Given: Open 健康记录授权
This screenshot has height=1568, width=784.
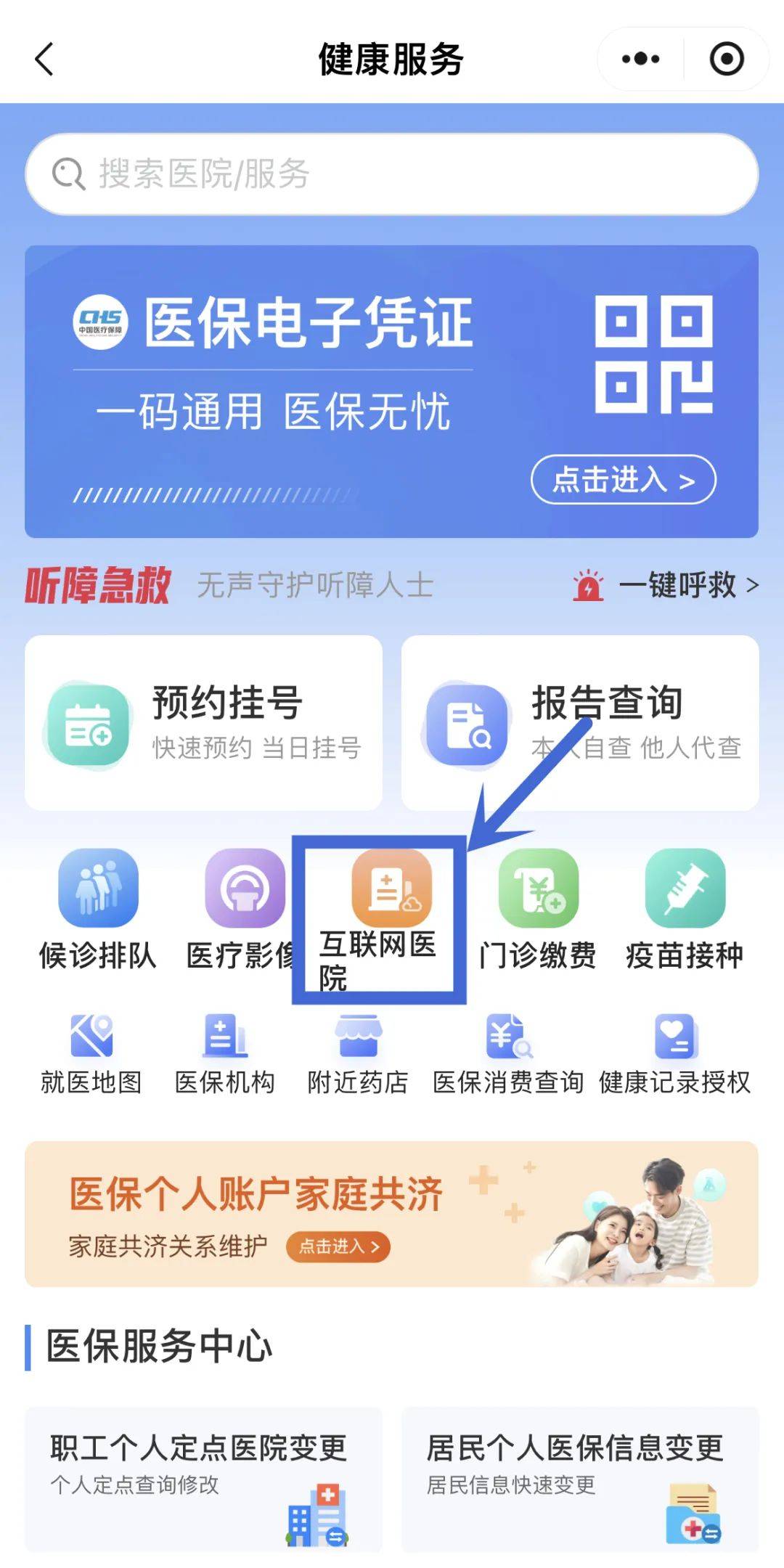Looking at the screenshot, I should 675,1054.
